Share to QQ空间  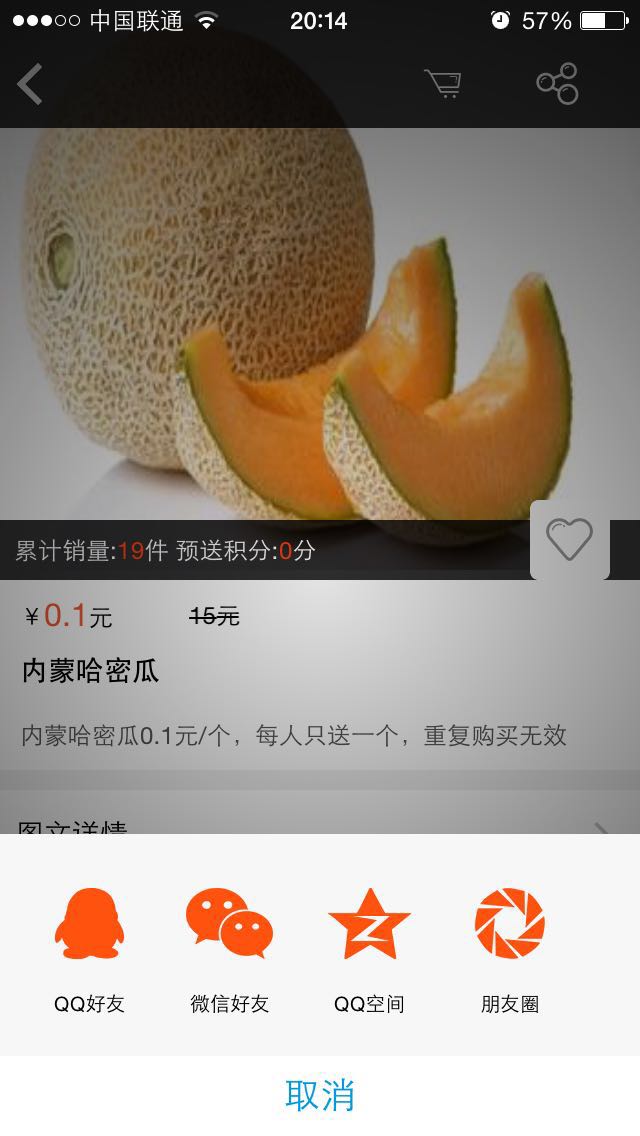[x=369, y=945]
